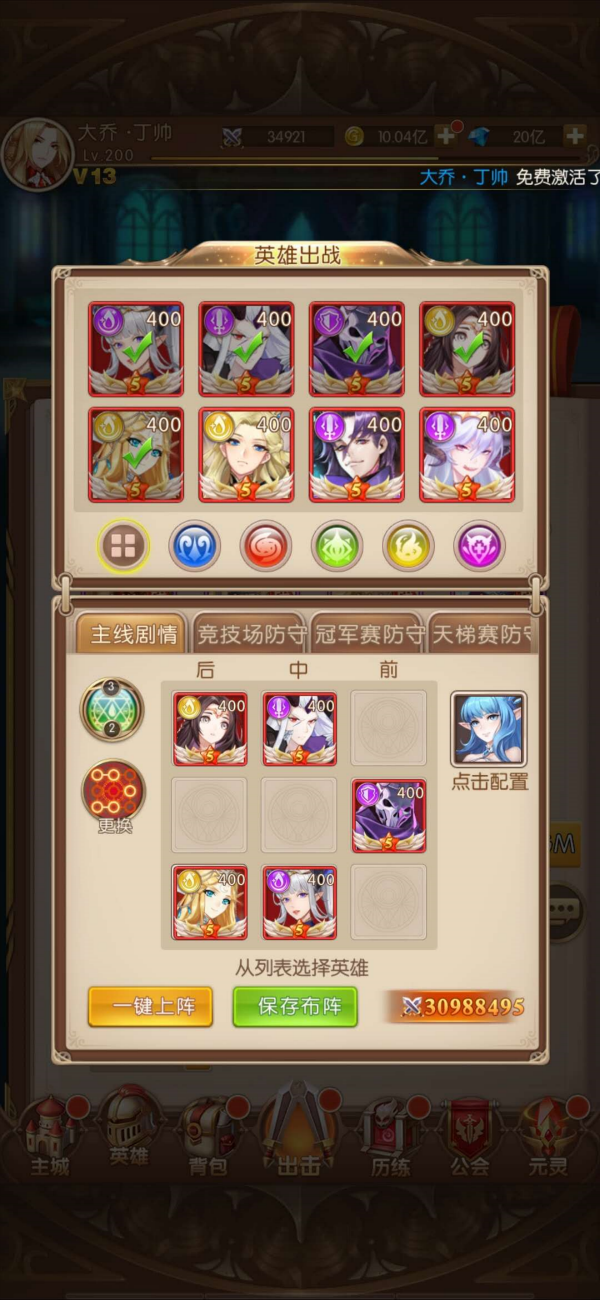Tap the 一键上阵 auto-deploy button
The width and height of the screenshot is (600, 1300).
(150, 1006)
